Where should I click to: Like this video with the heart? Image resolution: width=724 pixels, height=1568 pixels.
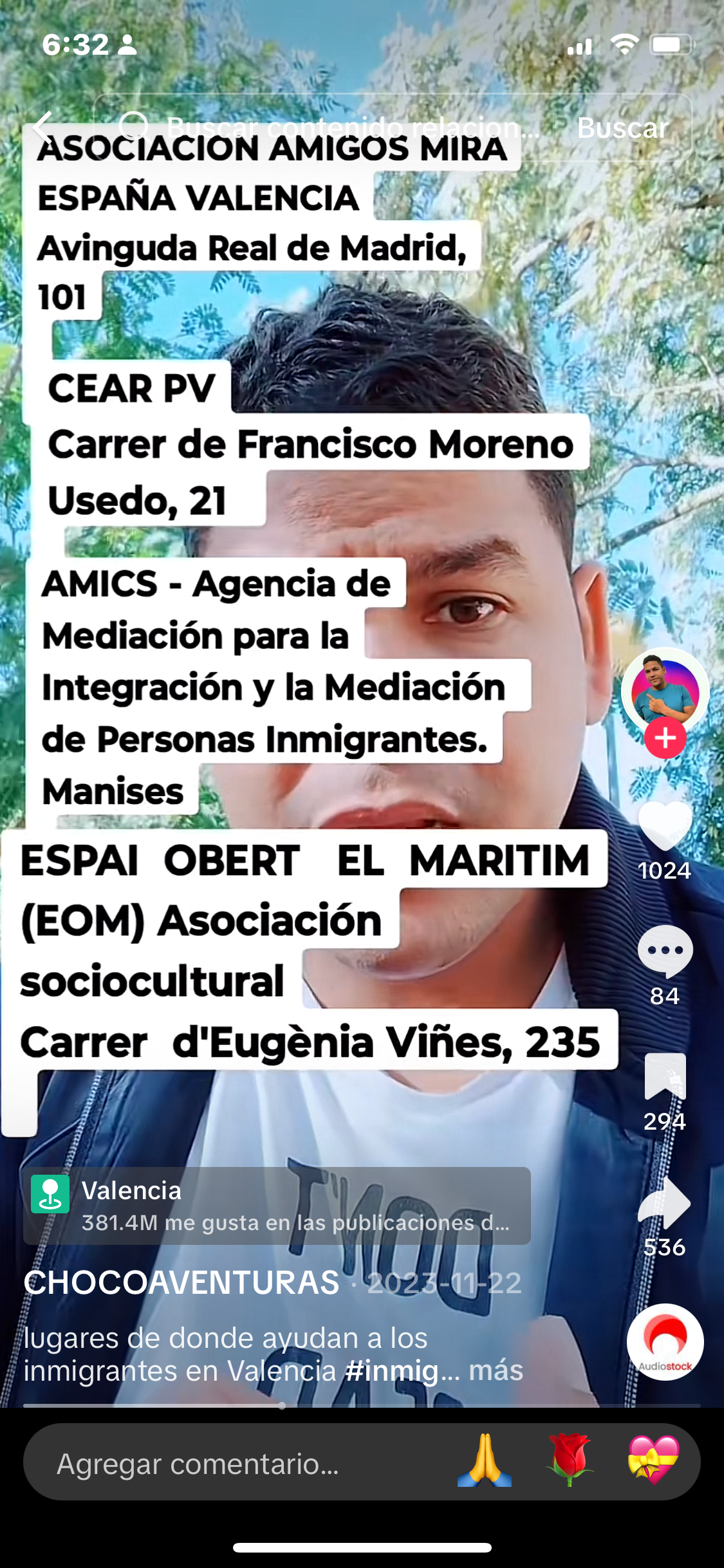click(x=665, y=826)
